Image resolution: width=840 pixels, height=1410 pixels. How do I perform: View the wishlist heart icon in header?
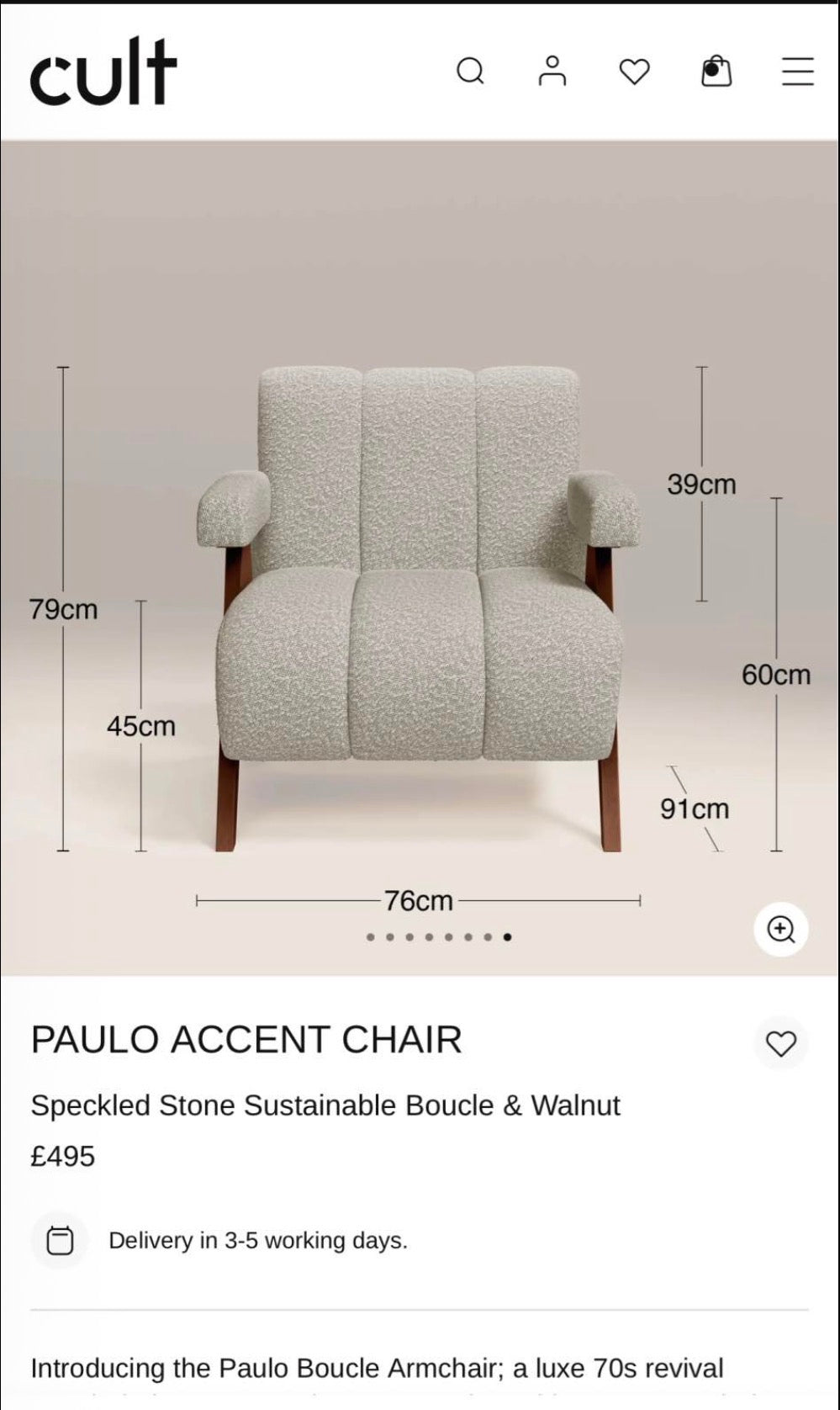tap(633, 72)
